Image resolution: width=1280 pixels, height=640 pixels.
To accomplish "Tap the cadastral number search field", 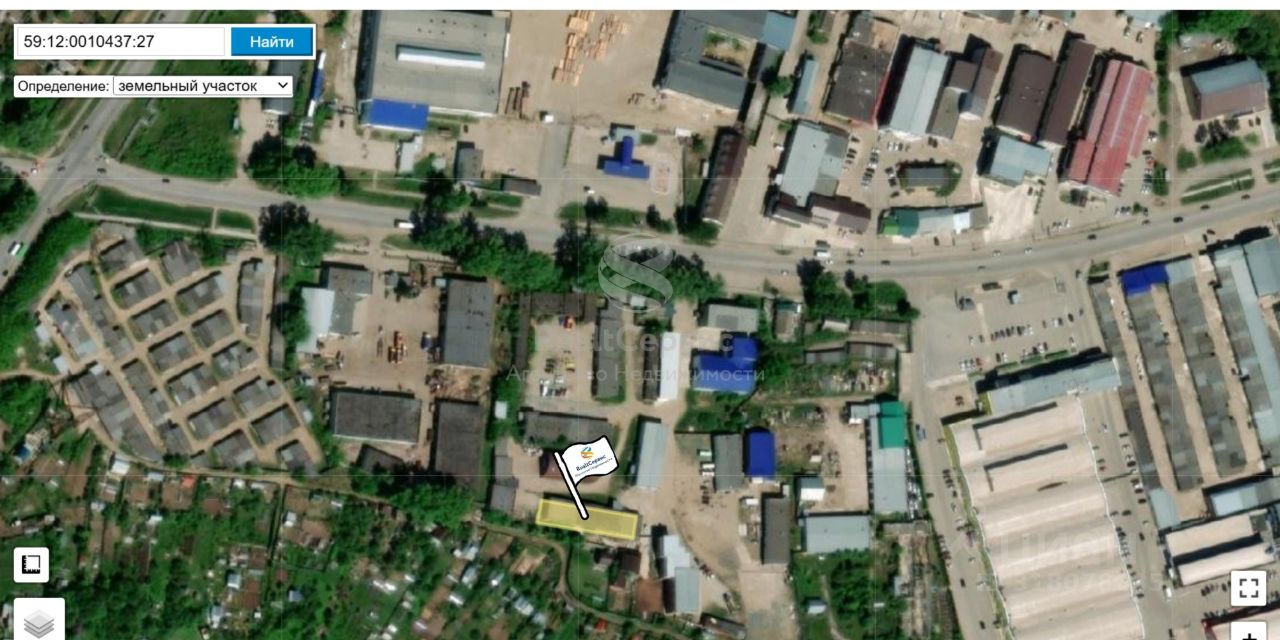I will [x=120, y=42].
